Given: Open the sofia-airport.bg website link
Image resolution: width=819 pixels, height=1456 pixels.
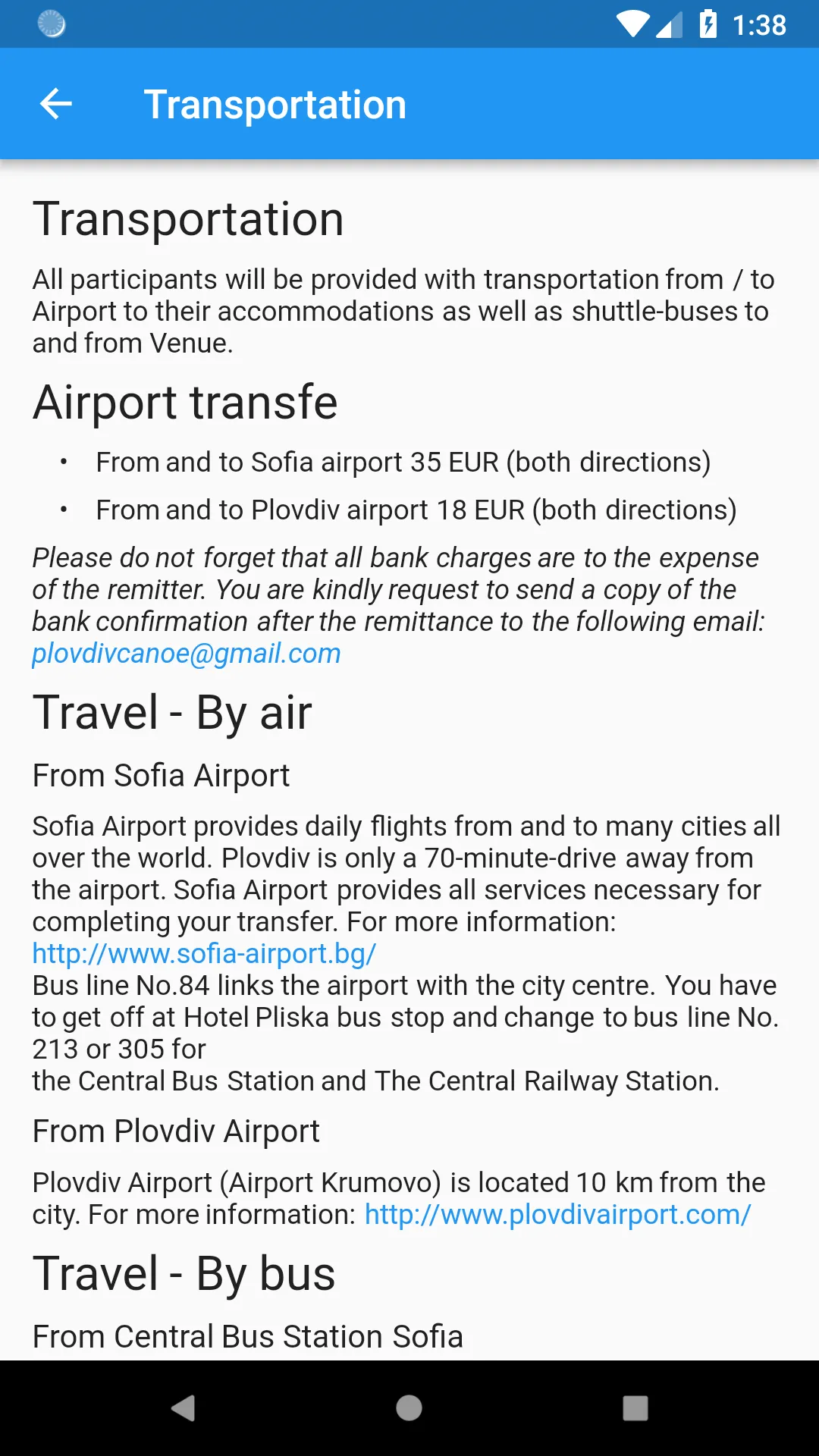Looking at the screenshot, I should coord(204,953).
